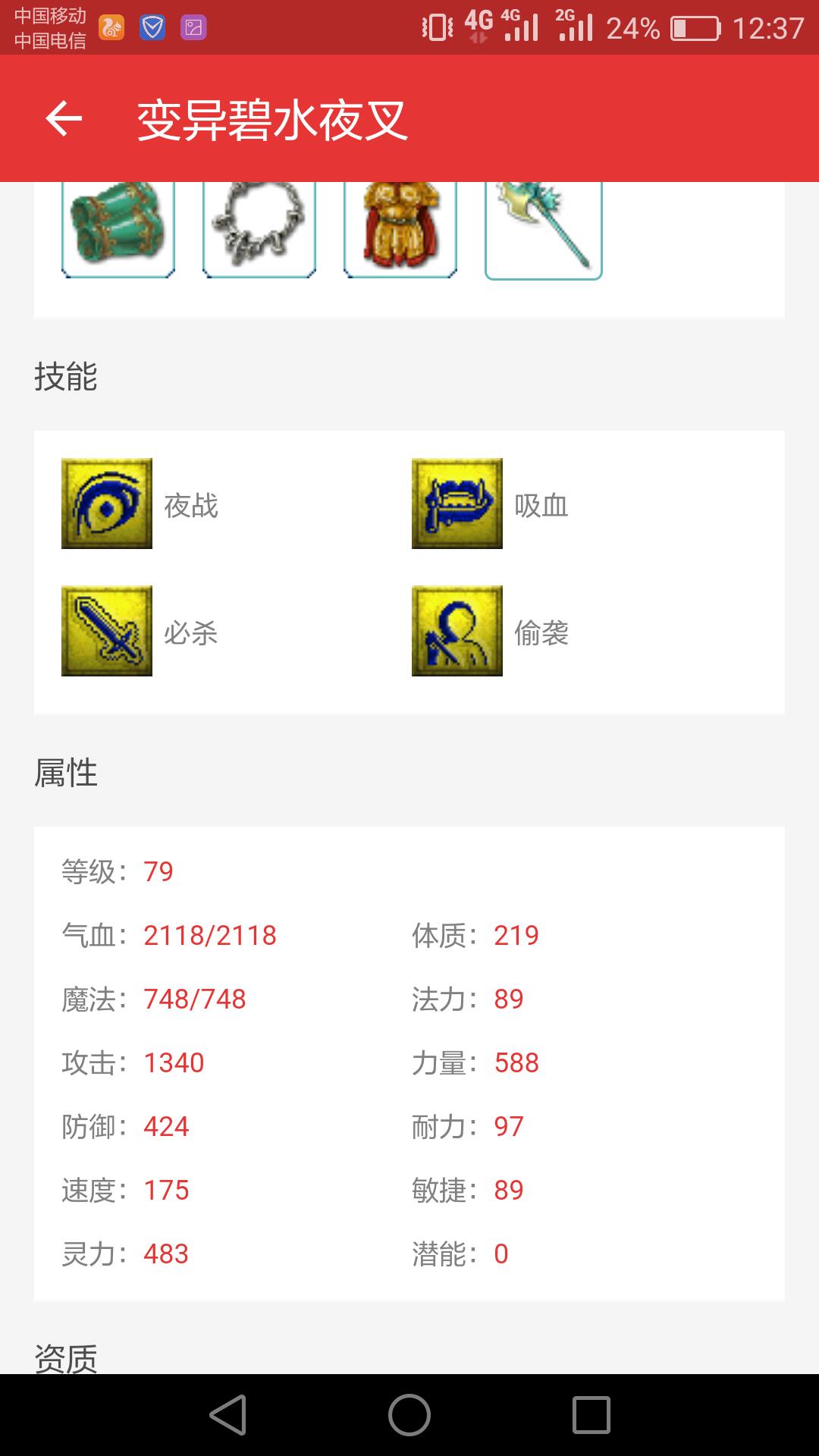The height and width of the screenshot is (1456, 819).
Task: Open the axe weapon equipment item
Action: coord(543,227)
